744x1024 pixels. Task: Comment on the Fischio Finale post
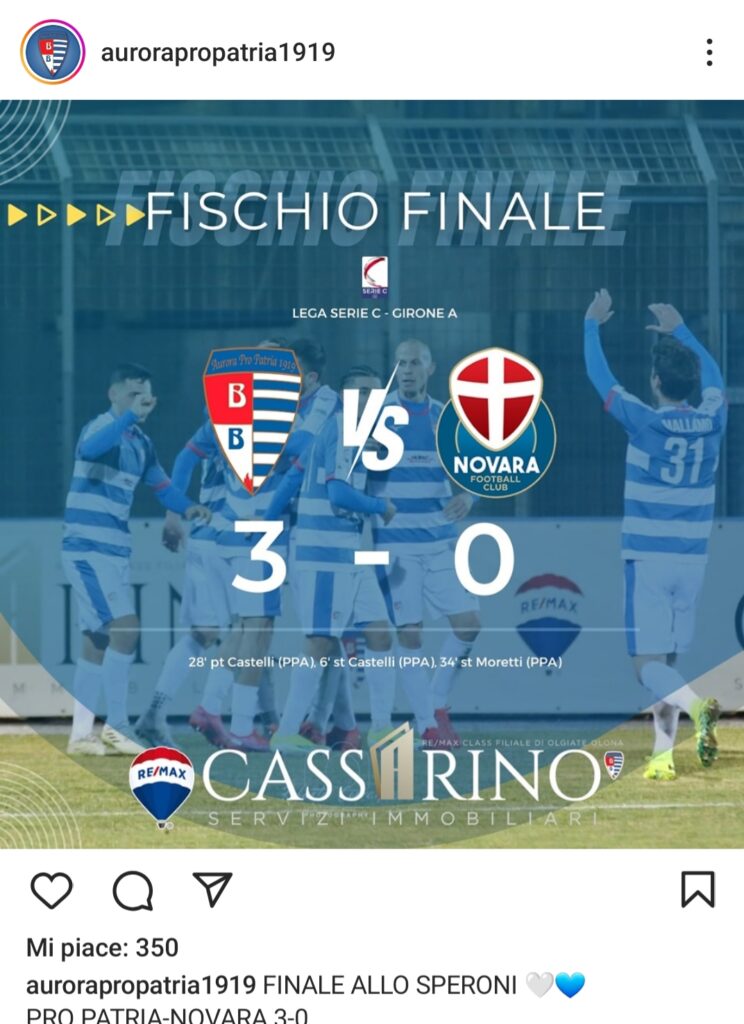click(132, 889)
